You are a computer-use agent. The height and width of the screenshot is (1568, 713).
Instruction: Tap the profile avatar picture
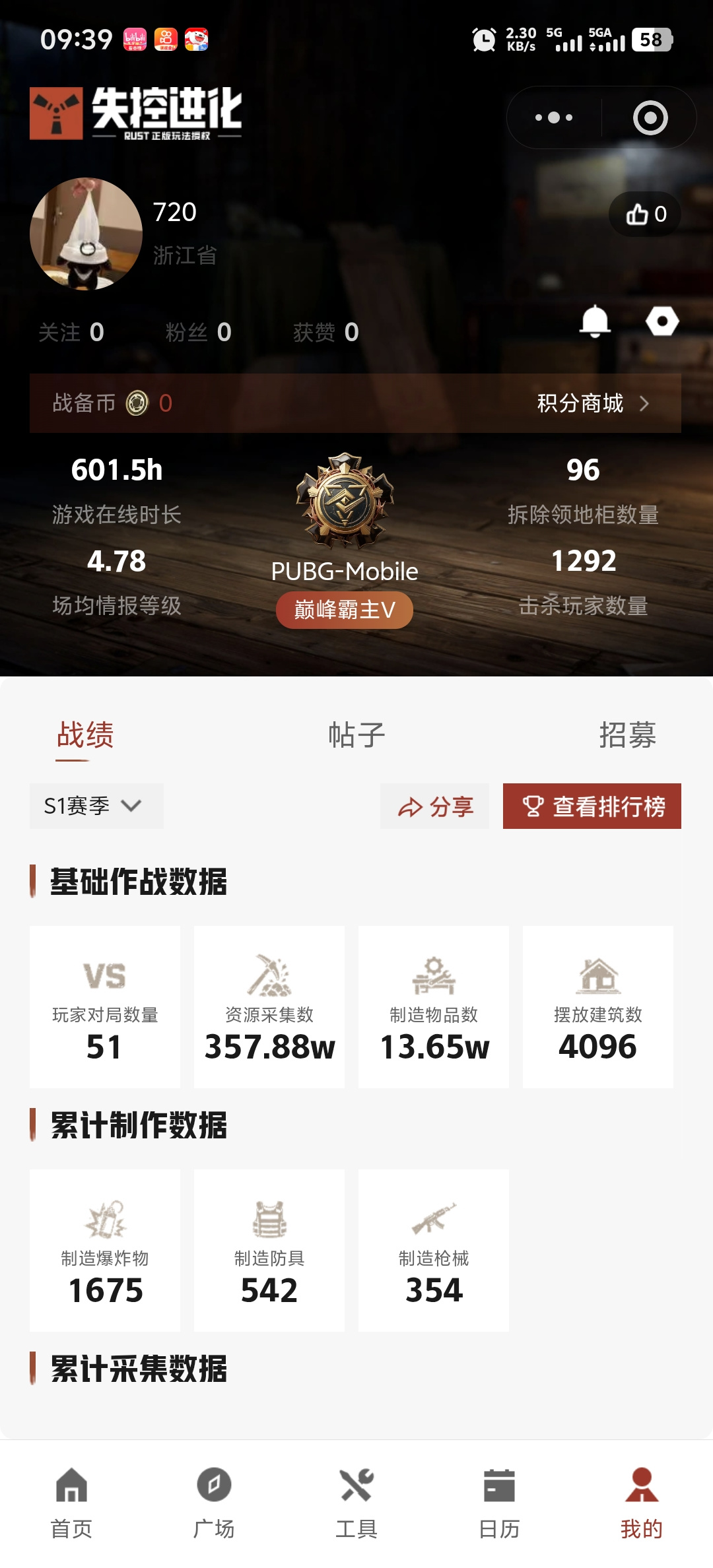(86, 234)
